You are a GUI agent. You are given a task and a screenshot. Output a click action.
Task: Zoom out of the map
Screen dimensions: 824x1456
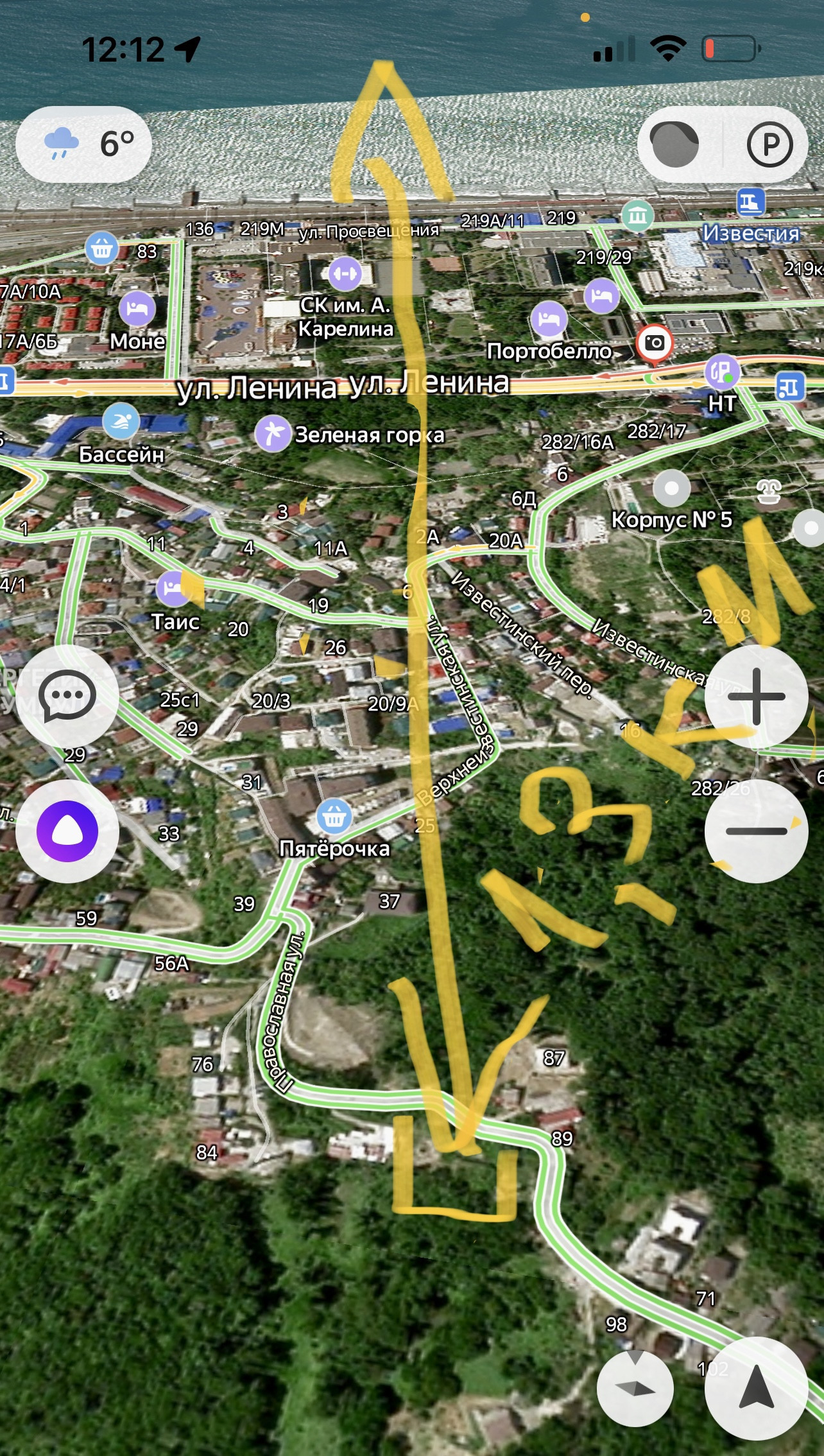coord(756,831)
